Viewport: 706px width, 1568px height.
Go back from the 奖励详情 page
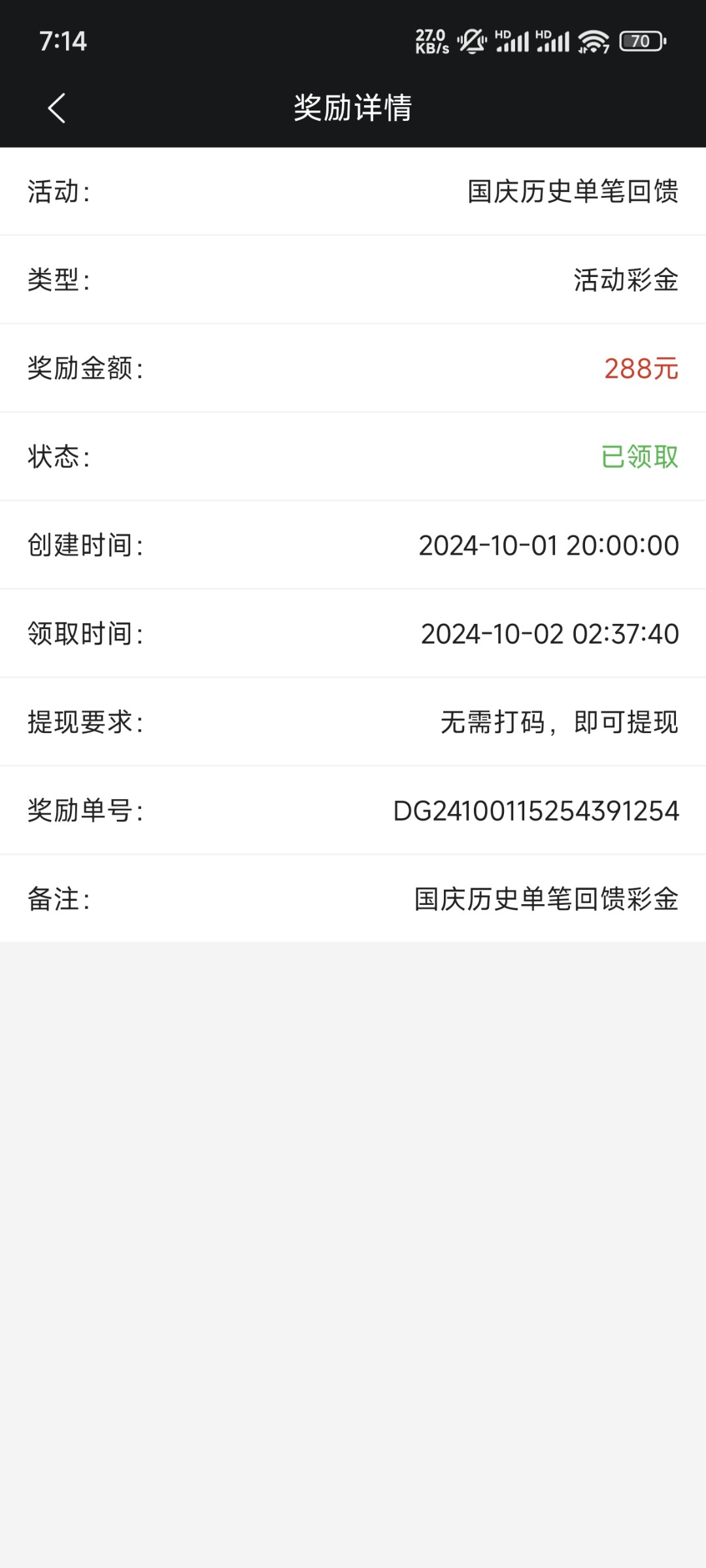[x=57, y=108]
